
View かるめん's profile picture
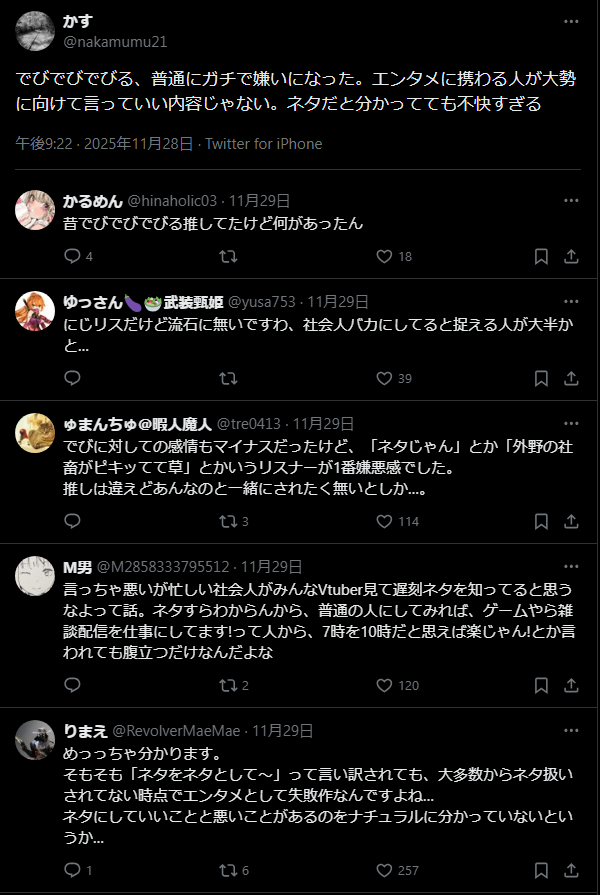[35, 210]
